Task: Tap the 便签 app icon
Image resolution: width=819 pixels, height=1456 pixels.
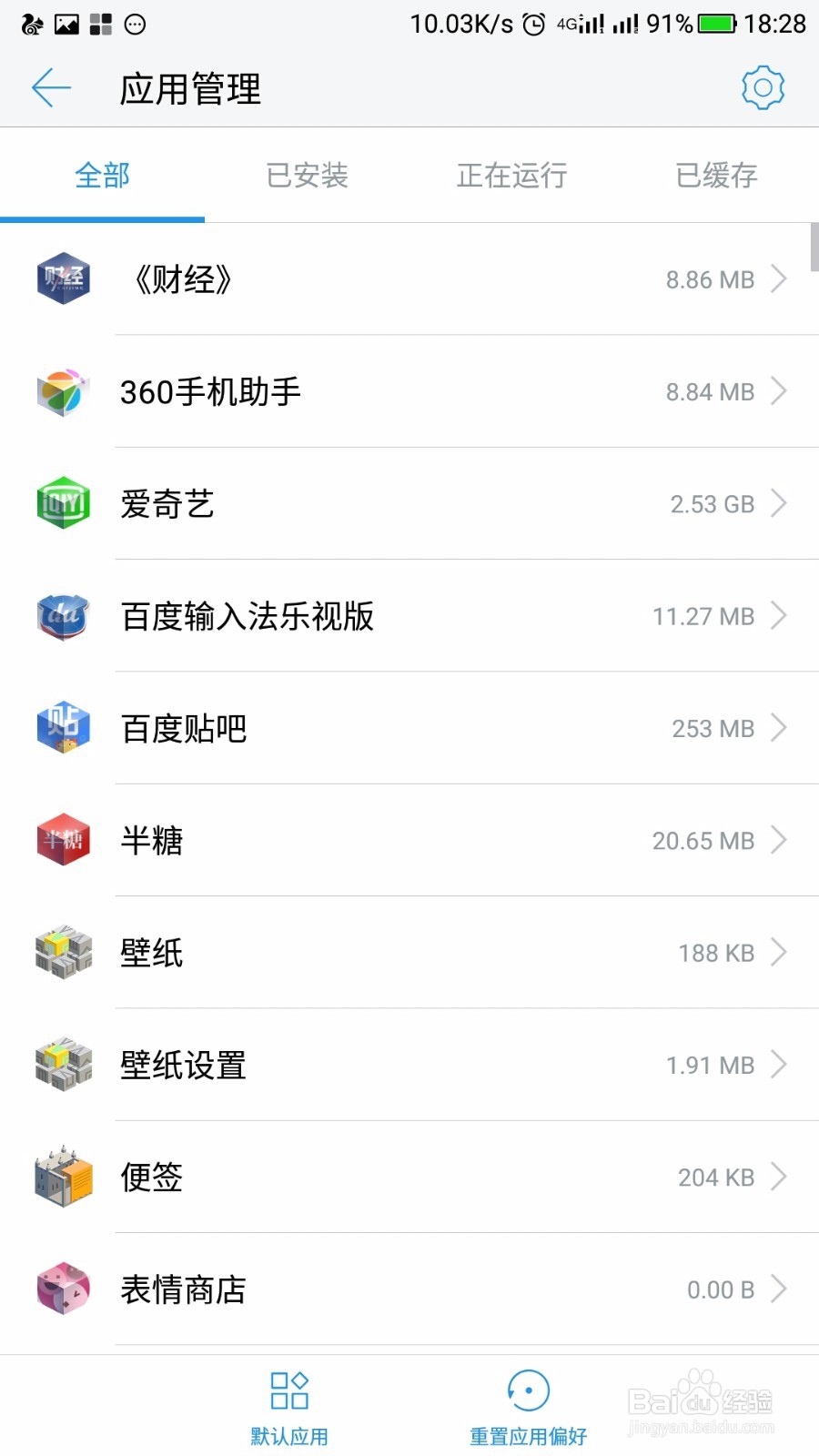Action: (63, 1177)
